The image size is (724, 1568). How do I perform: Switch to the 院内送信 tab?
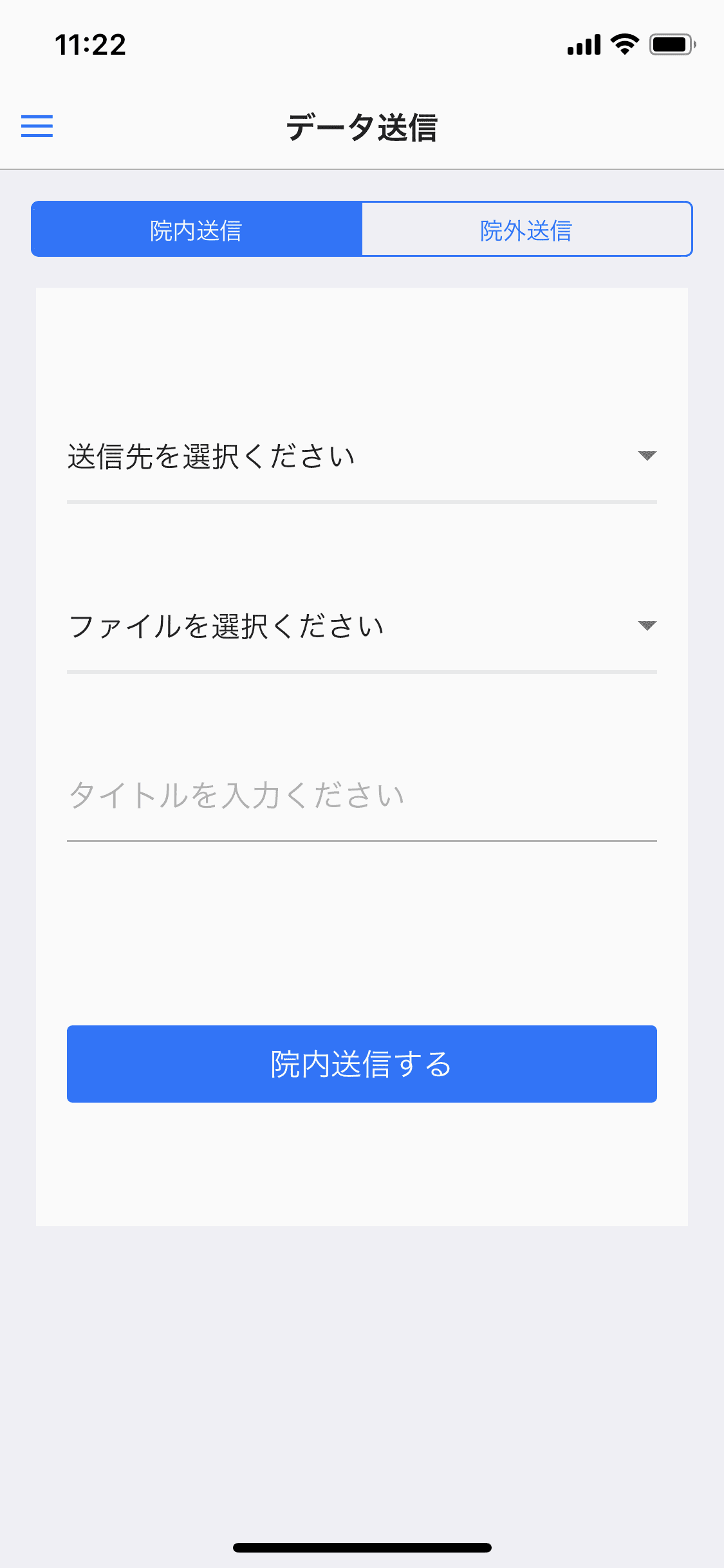tap(196, 230)
